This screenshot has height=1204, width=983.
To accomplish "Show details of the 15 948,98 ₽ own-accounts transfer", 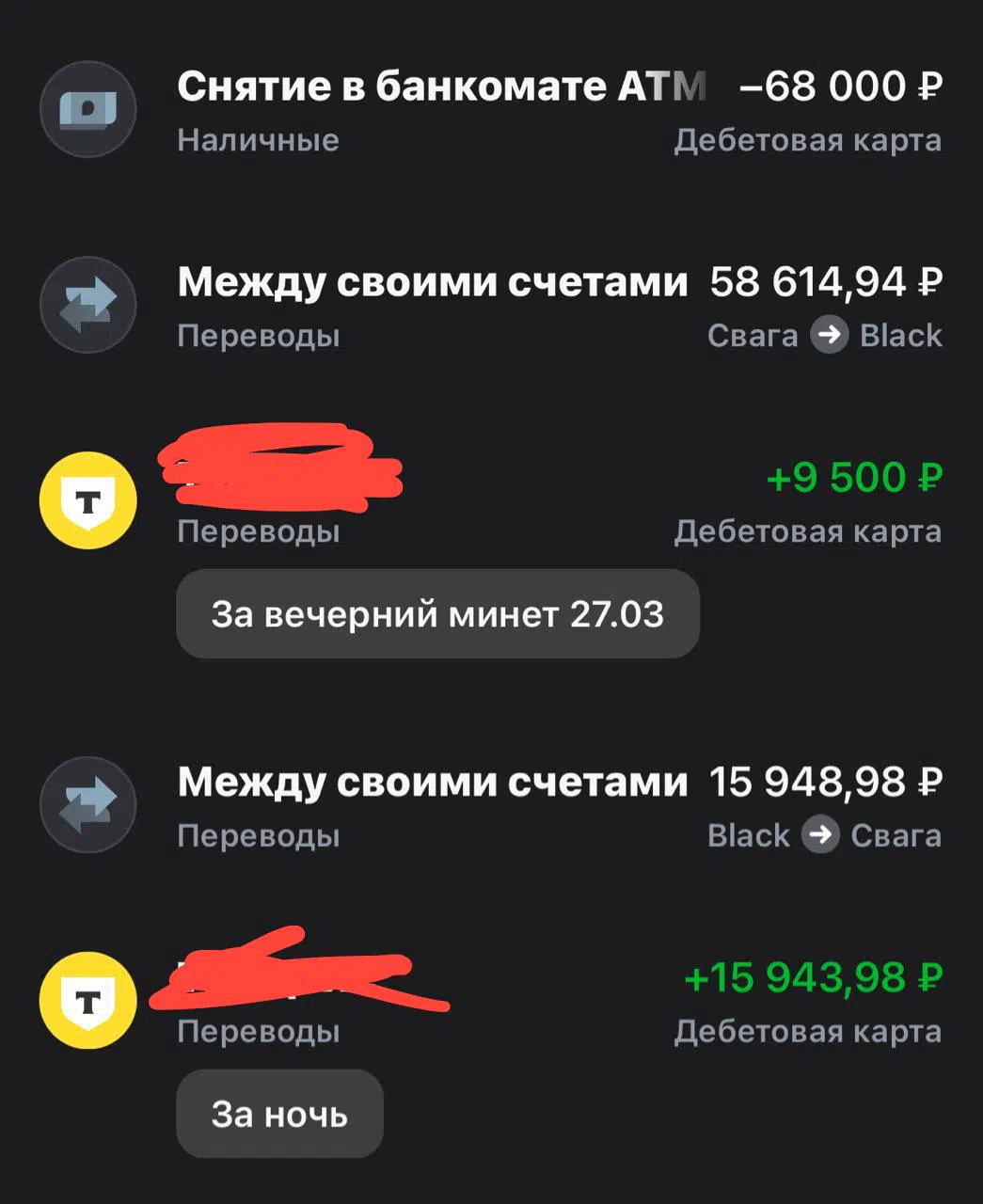I will click(x=489, y=806).
